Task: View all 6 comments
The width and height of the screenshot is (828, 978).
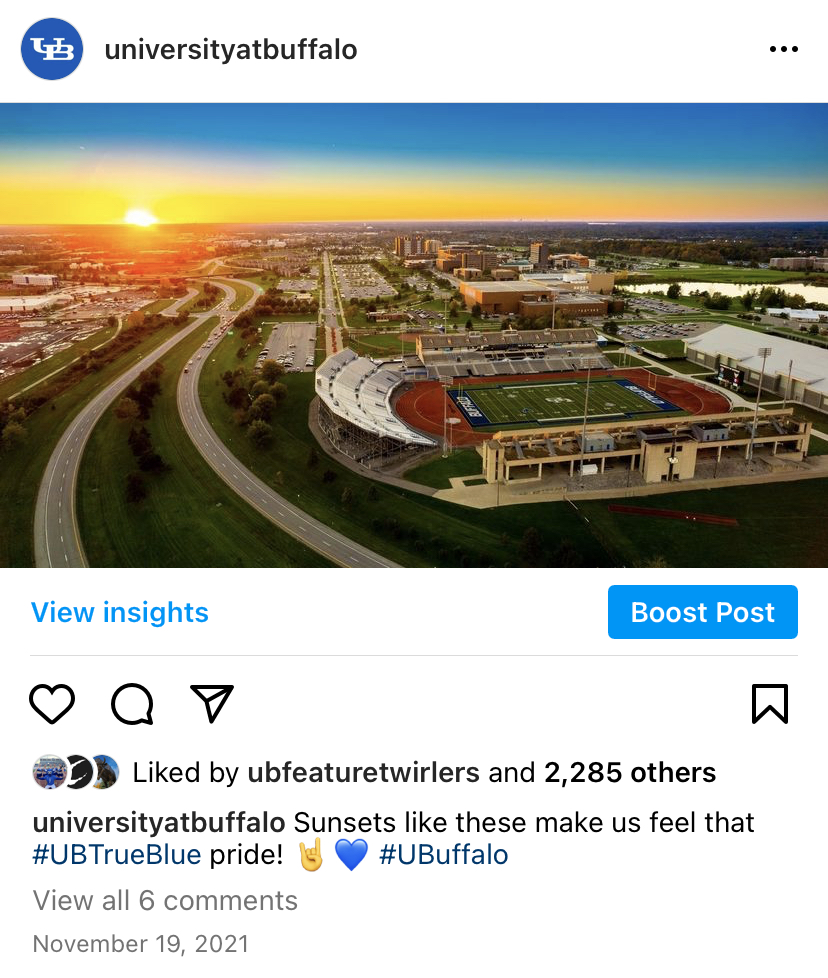Action: pos(165,900)
